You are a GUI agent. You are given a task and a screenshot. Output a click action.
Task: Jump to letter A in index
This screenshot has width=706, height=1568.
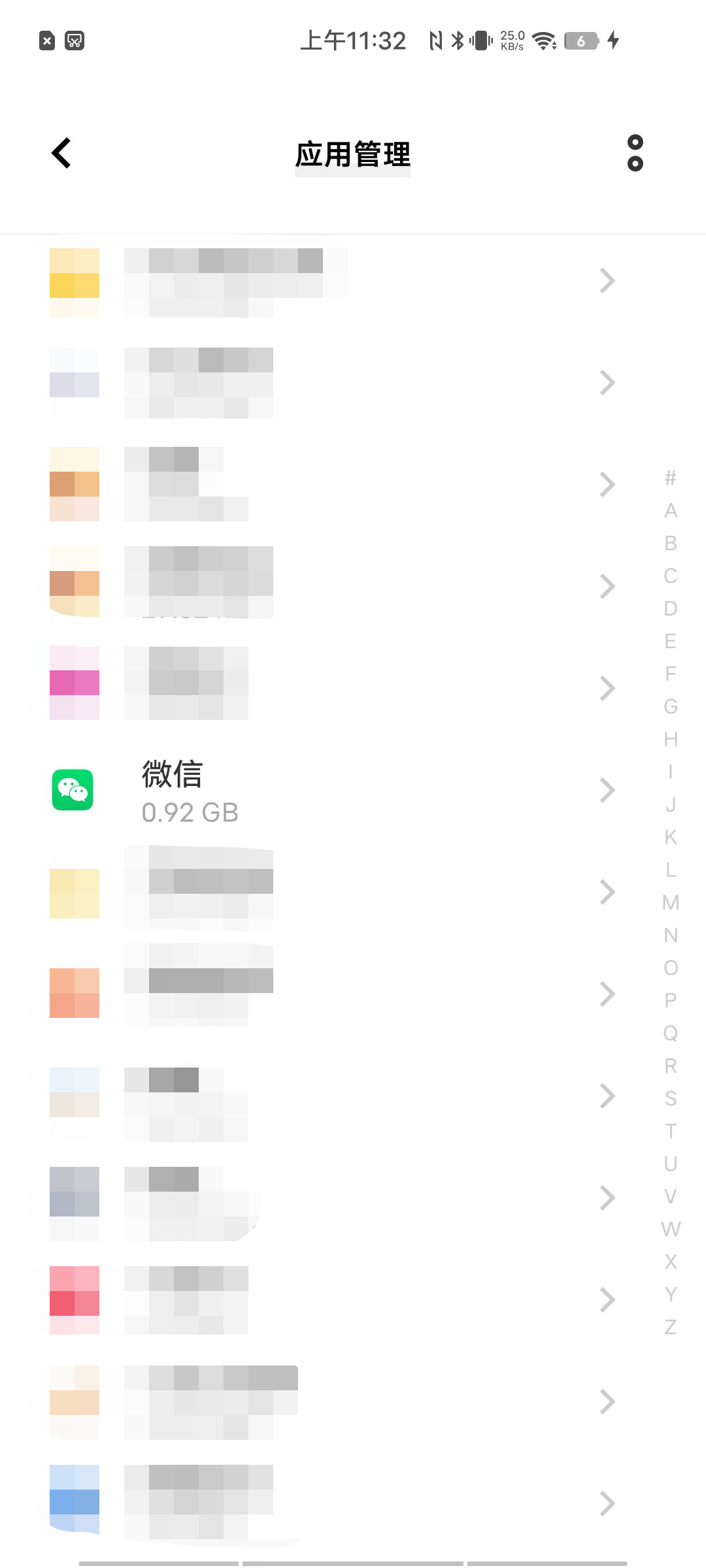point(671,510)
